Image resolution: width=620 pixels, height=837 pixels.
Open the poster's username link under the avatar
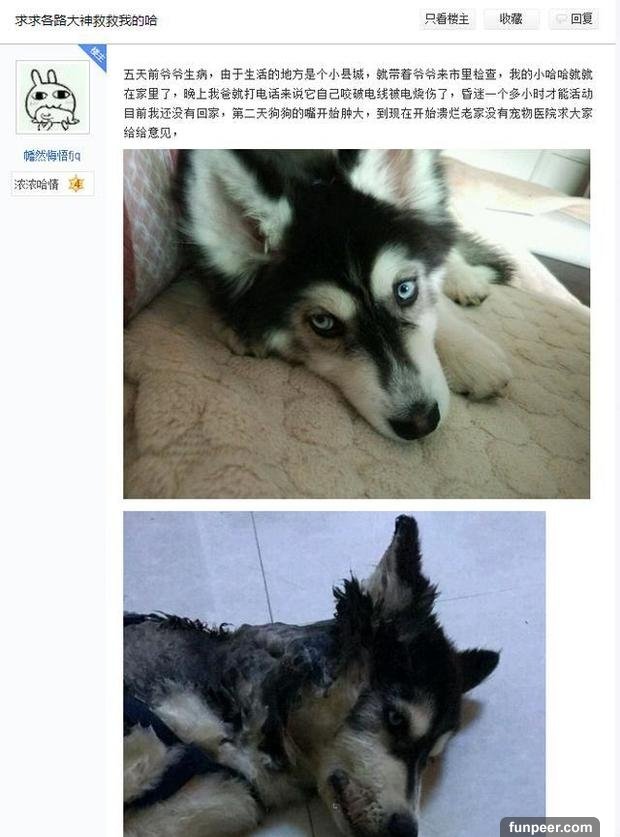pos(52,155)
